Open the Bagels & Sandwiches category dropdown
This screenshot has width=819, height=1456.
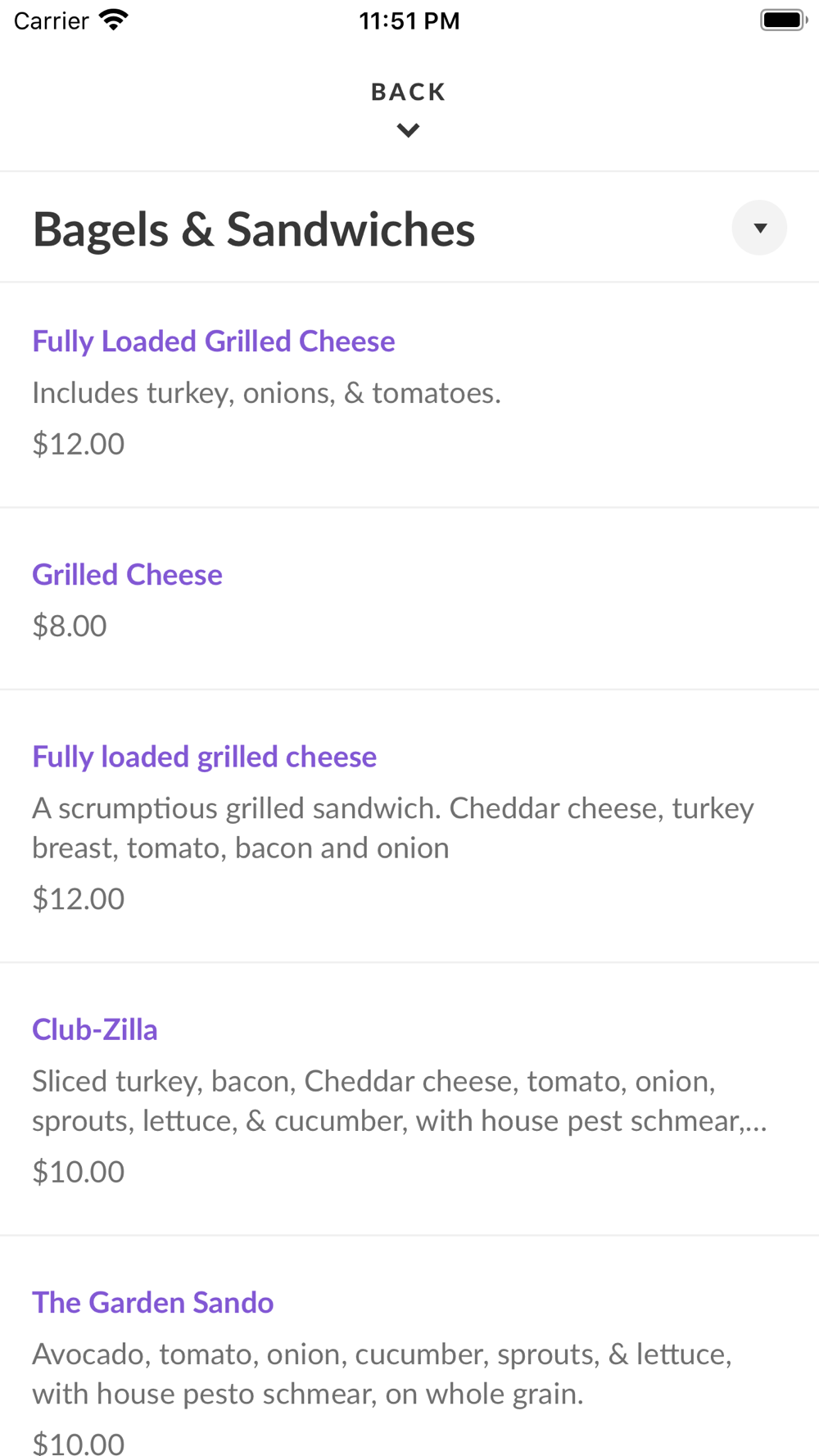click(759, 228)
